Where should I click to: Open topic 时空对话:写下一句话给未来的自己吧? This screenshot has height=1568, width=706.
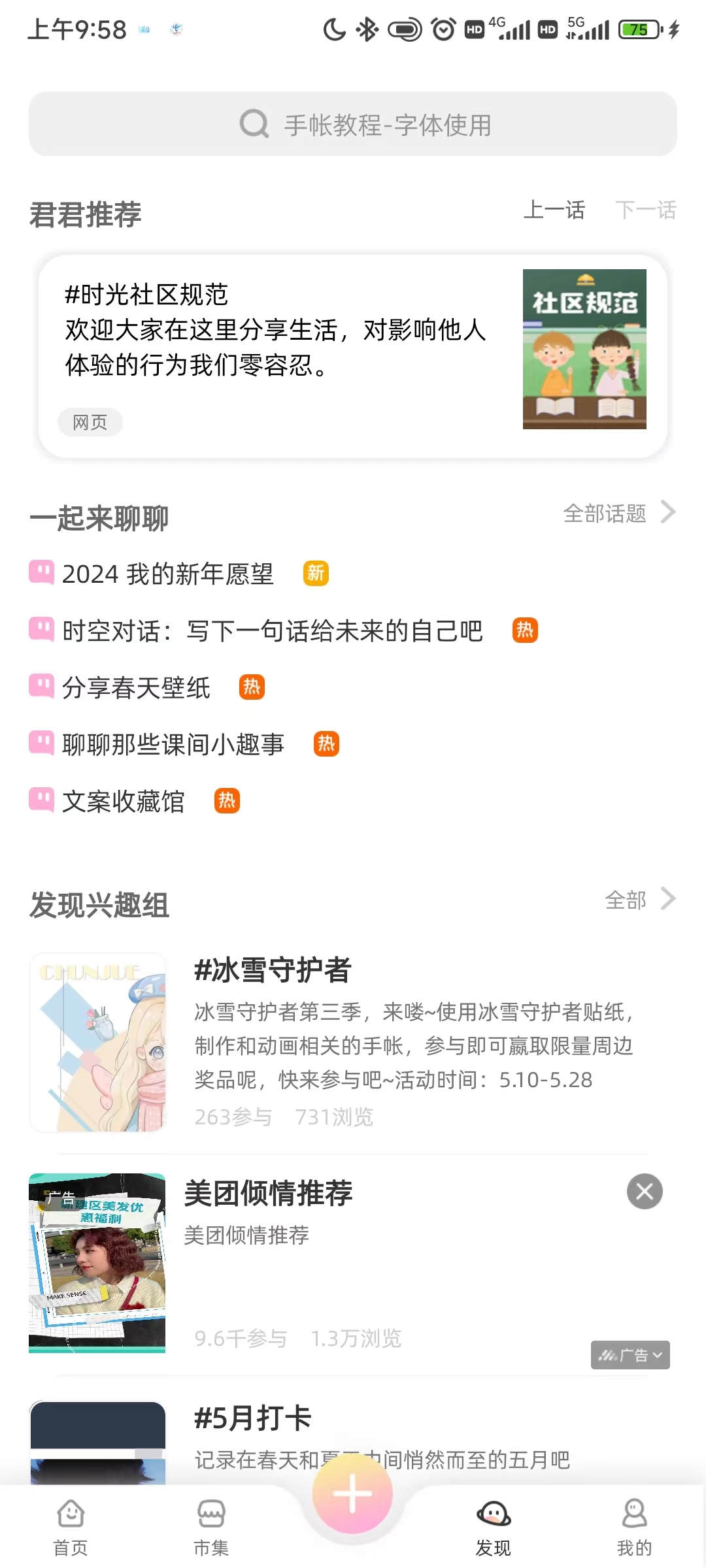(x=273, y=630)
